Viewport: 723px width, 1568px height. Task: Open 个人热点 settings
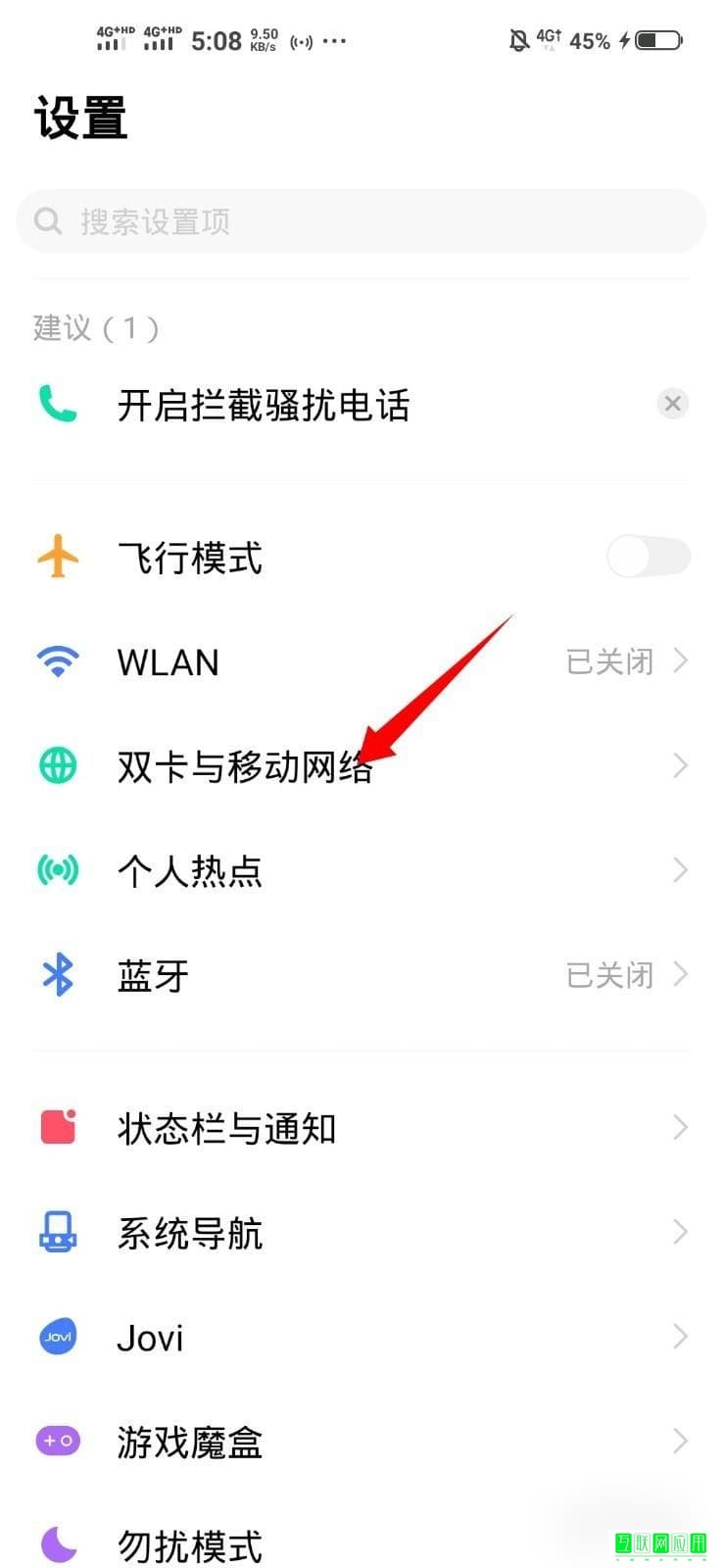[361, 870]
